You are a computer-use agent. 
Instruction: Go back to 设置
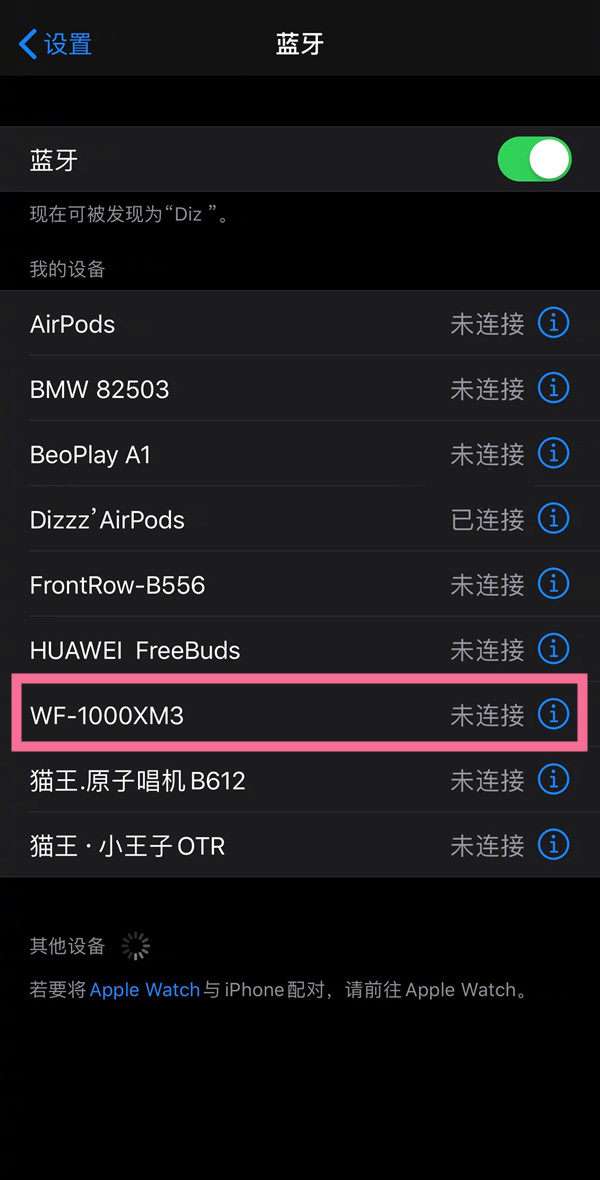[x=55, y=44]
